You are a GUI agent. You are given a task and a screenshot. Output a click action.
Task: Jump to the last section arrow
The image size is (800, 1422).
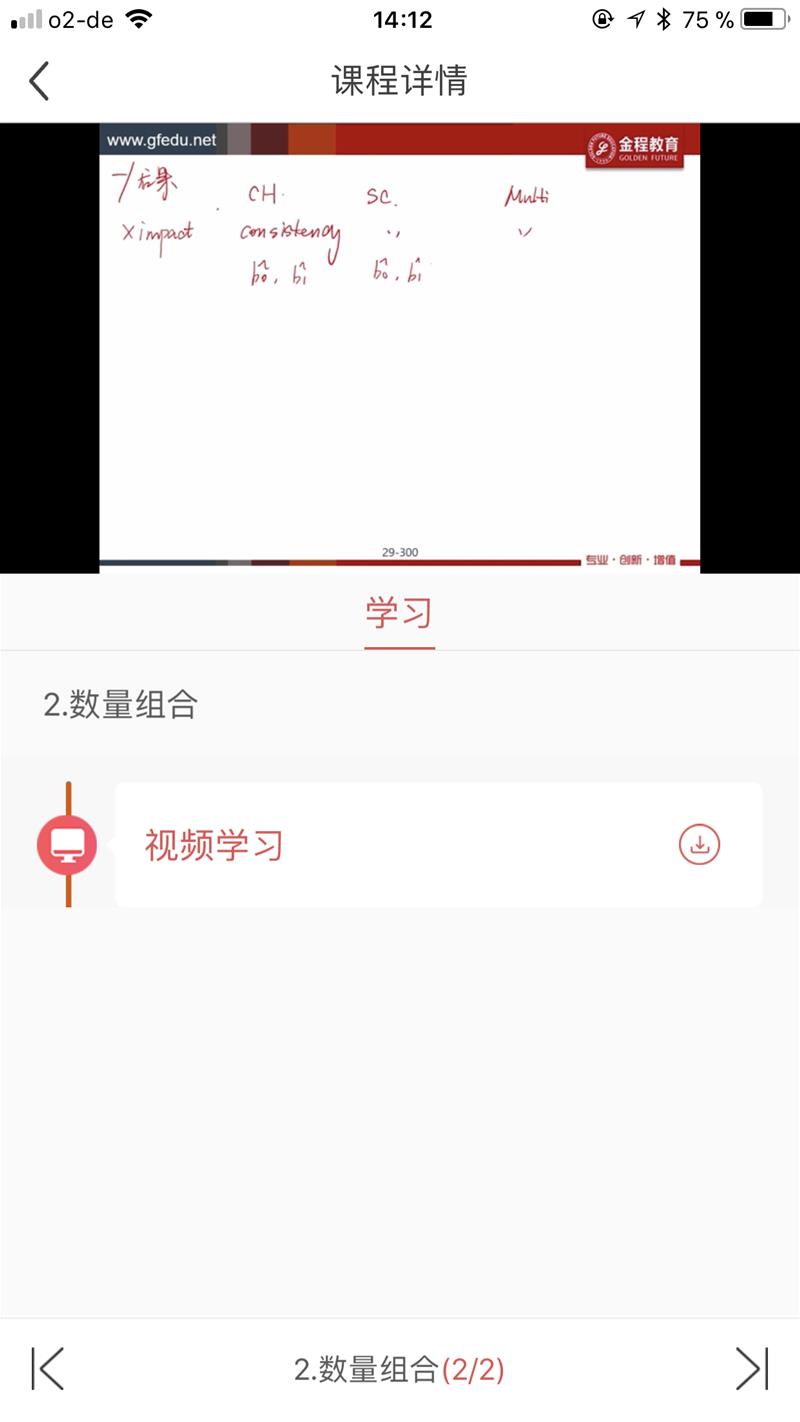tap(752, 1368)
